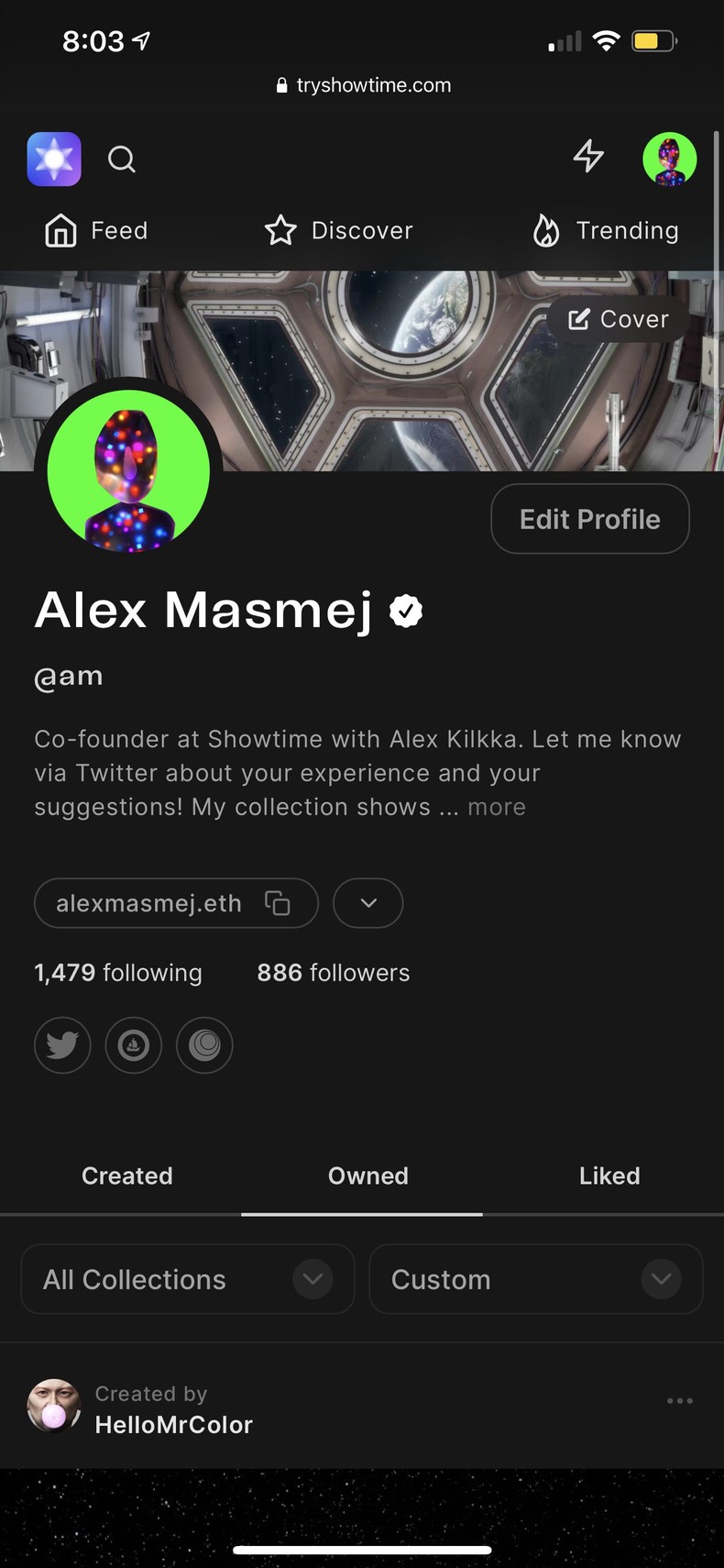Switch to the Liked tab
This screenshot has height=1568, width=724.
pos(609,1176)
